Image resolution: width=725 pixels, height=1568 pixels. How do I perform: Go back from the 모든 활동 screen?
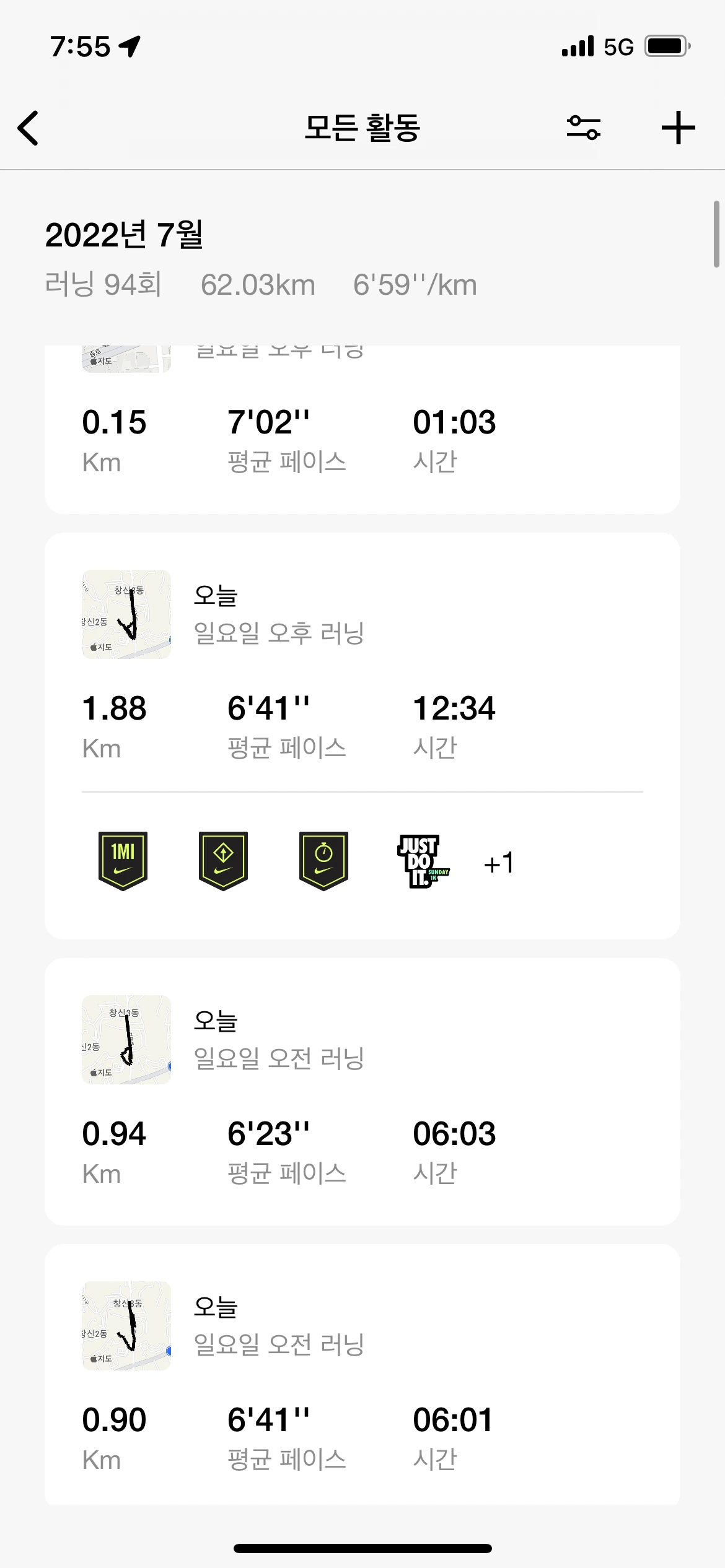29,128
